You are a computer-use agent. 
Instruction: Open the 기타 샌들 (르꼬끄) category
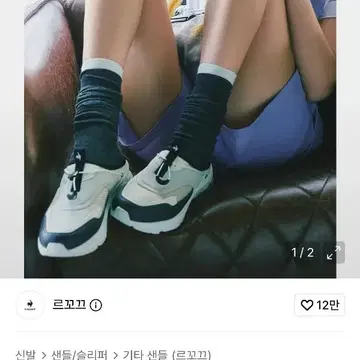[167, 355]
